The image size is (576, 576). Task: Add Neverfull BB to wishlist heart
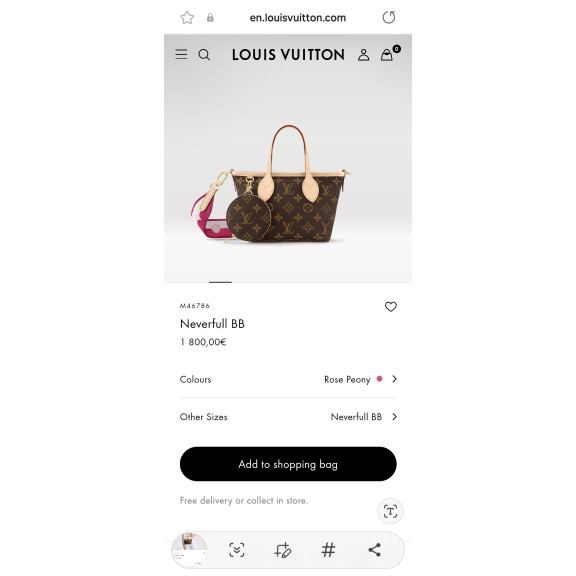pyautogui.click(x=390, y=306)
